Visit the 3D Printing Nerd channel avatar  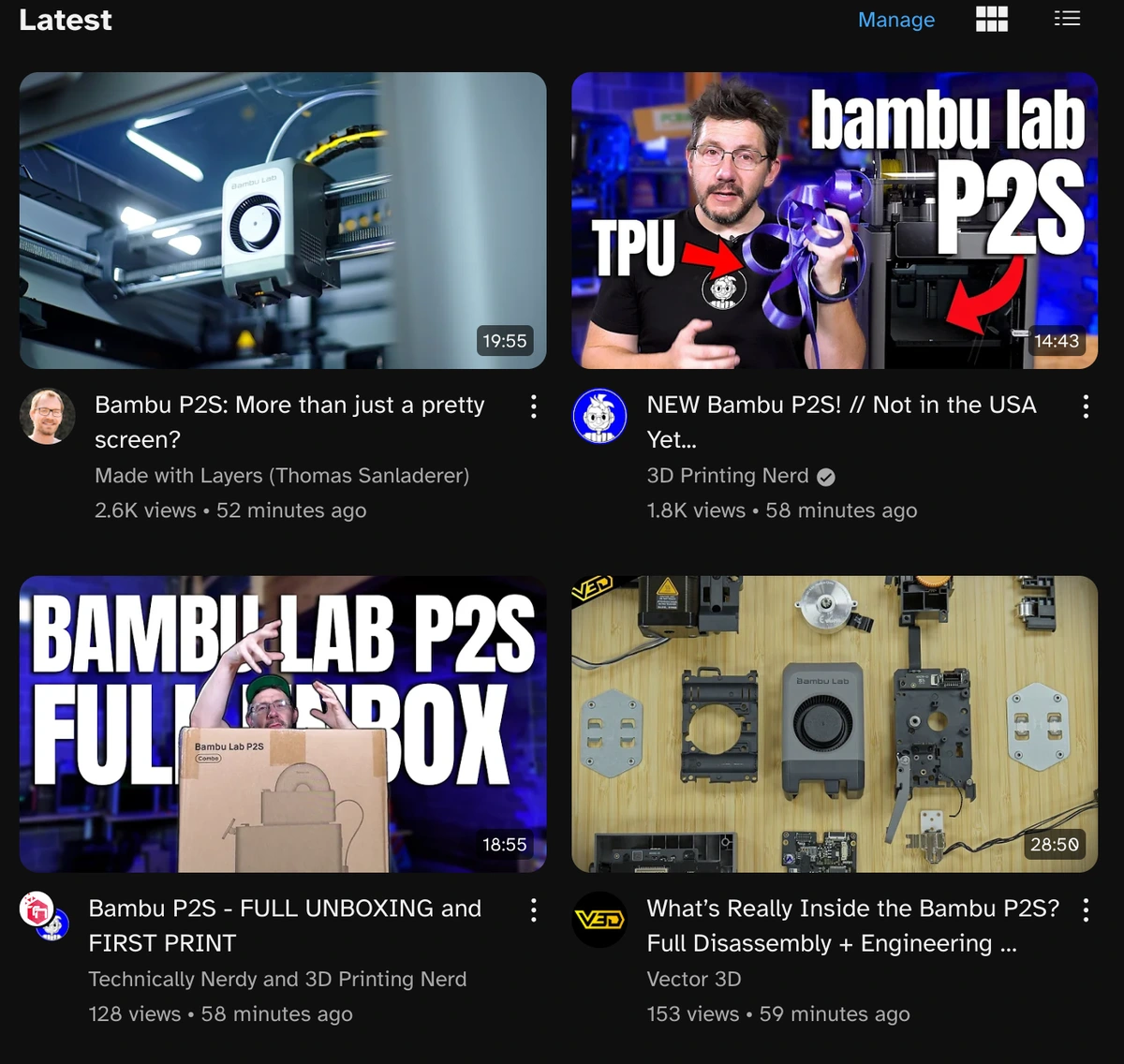(x=599, y=416)
